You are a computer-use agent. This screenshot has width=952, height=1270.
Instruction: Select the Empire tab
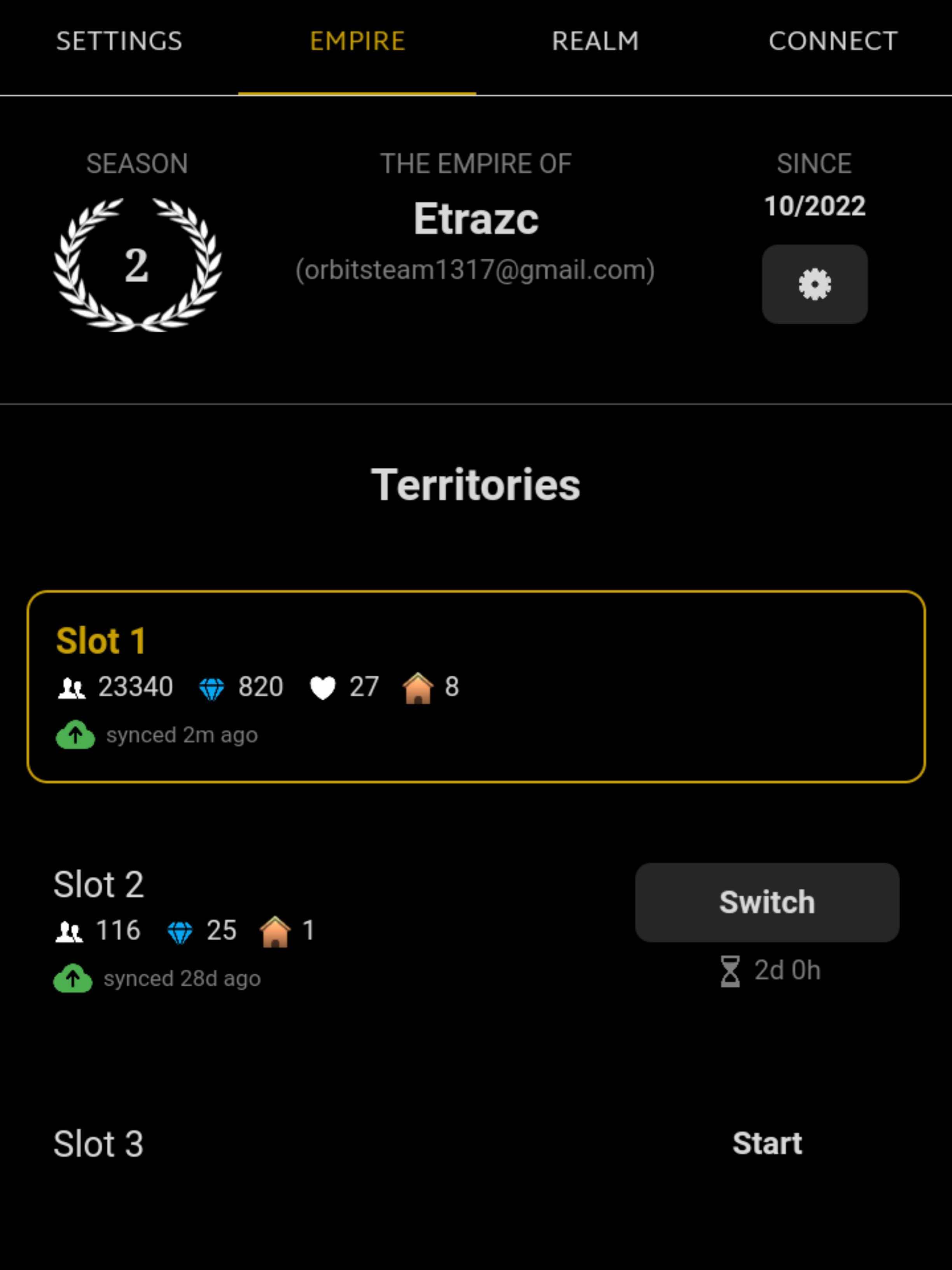point(357,41)
